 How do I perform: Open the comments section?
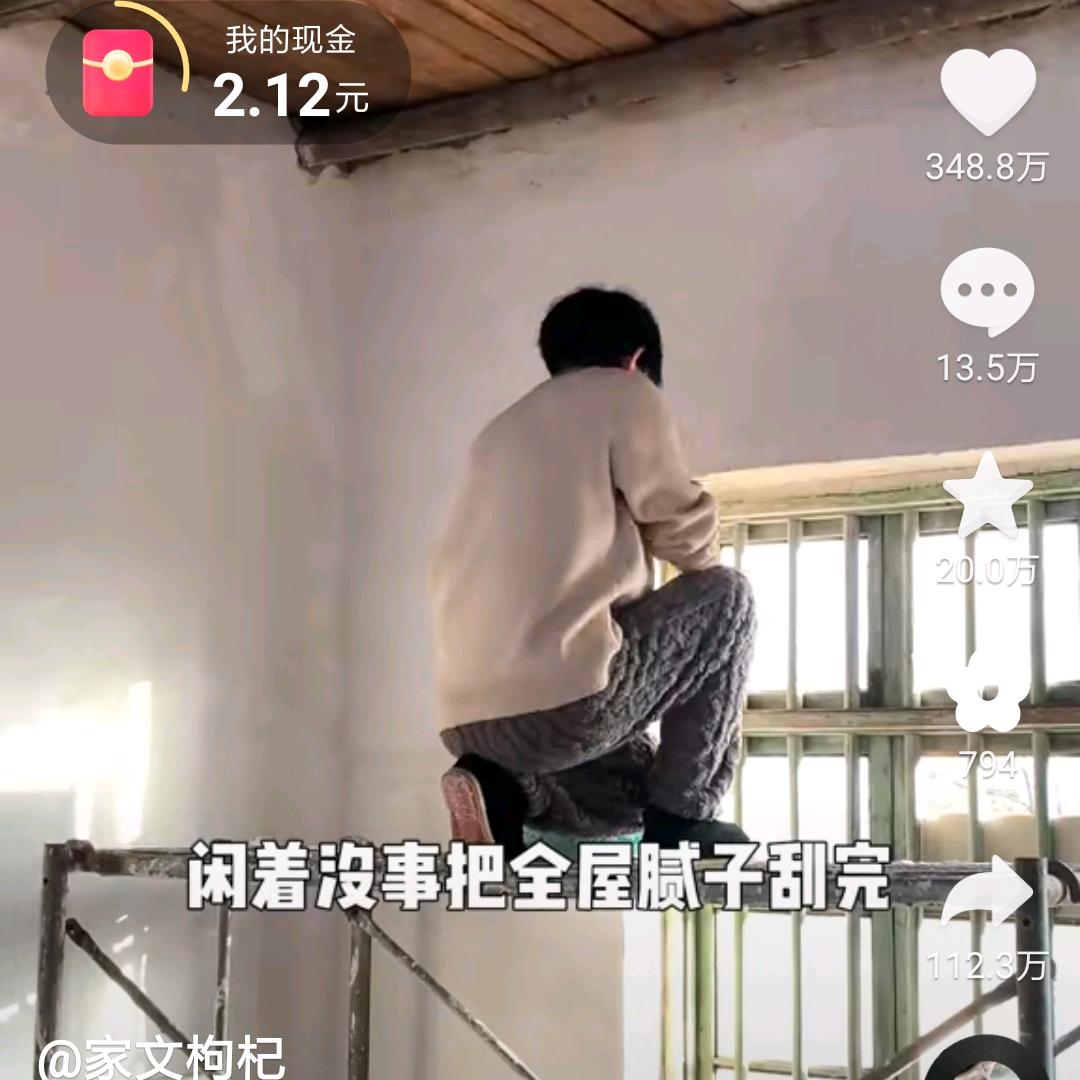987,291
